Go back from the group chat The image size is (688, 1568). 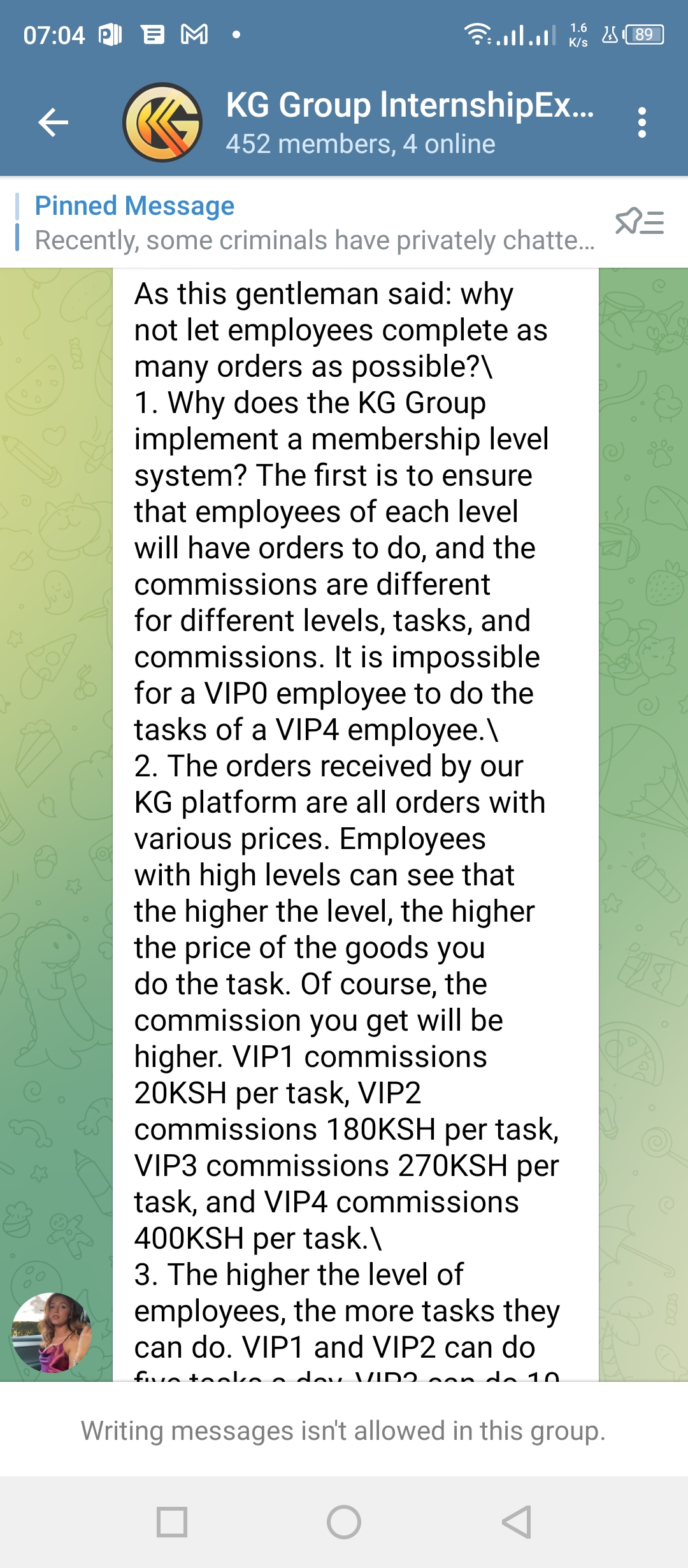(54, 122)
